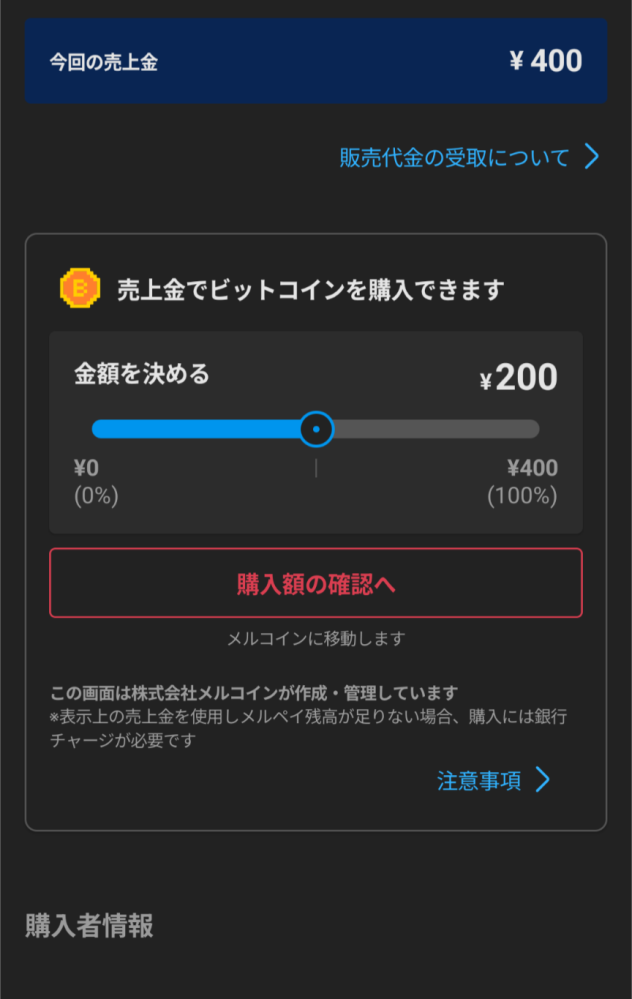The height and width of the screenshot is (999, 632).
Task: Open the 販売代金の受取について link
Action: pos(468,157)
